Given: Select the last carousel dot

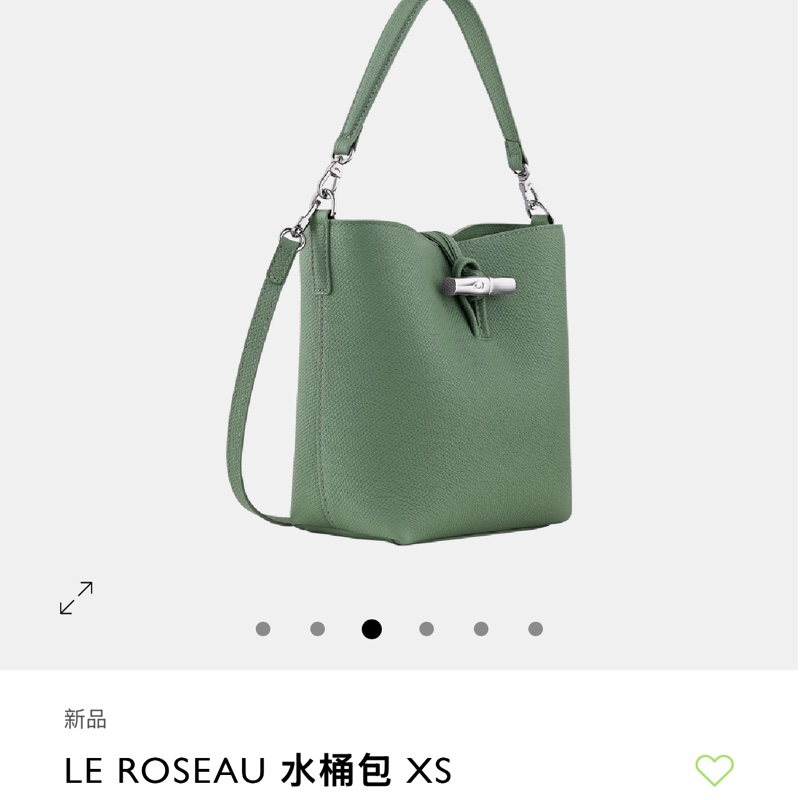Looking at the screenshot, I should [x=535, y=629].
